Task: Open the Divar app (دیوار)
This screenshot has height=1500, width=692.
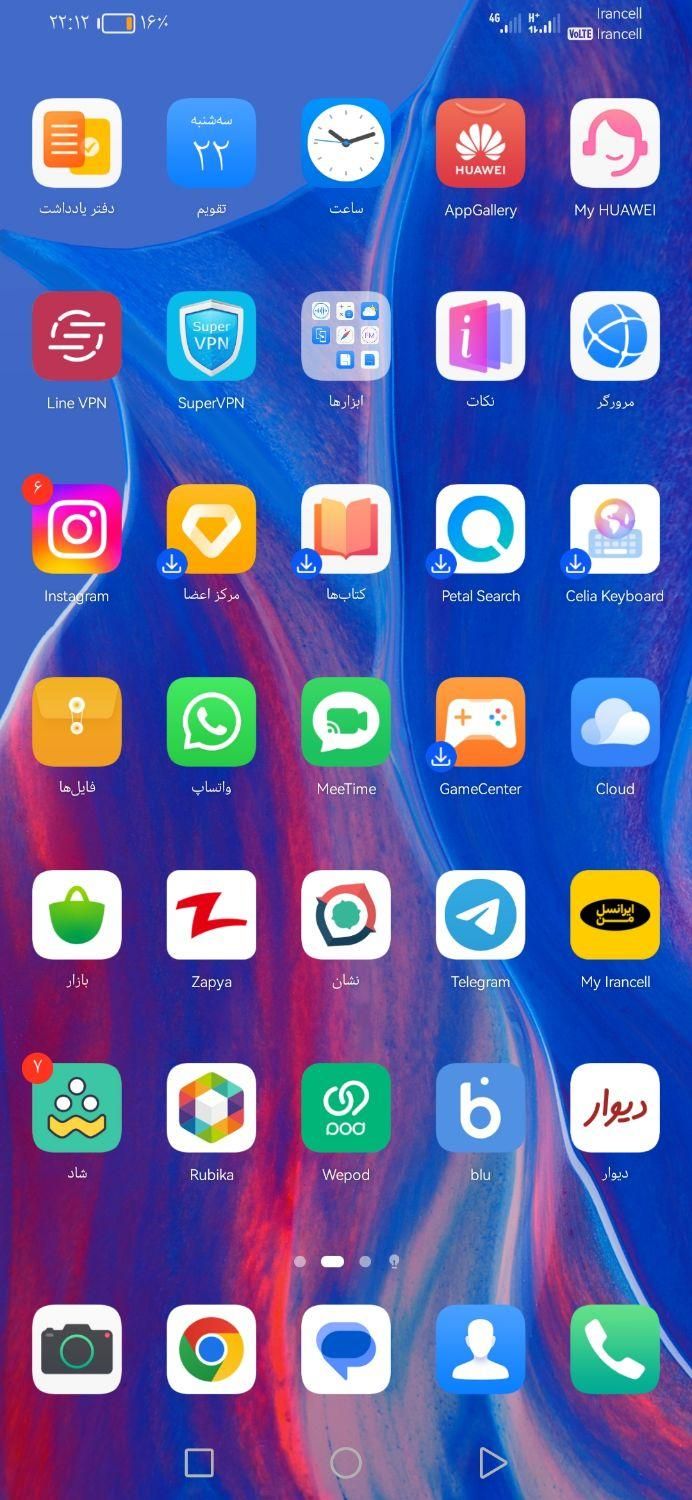Action: click(615, 1108)
